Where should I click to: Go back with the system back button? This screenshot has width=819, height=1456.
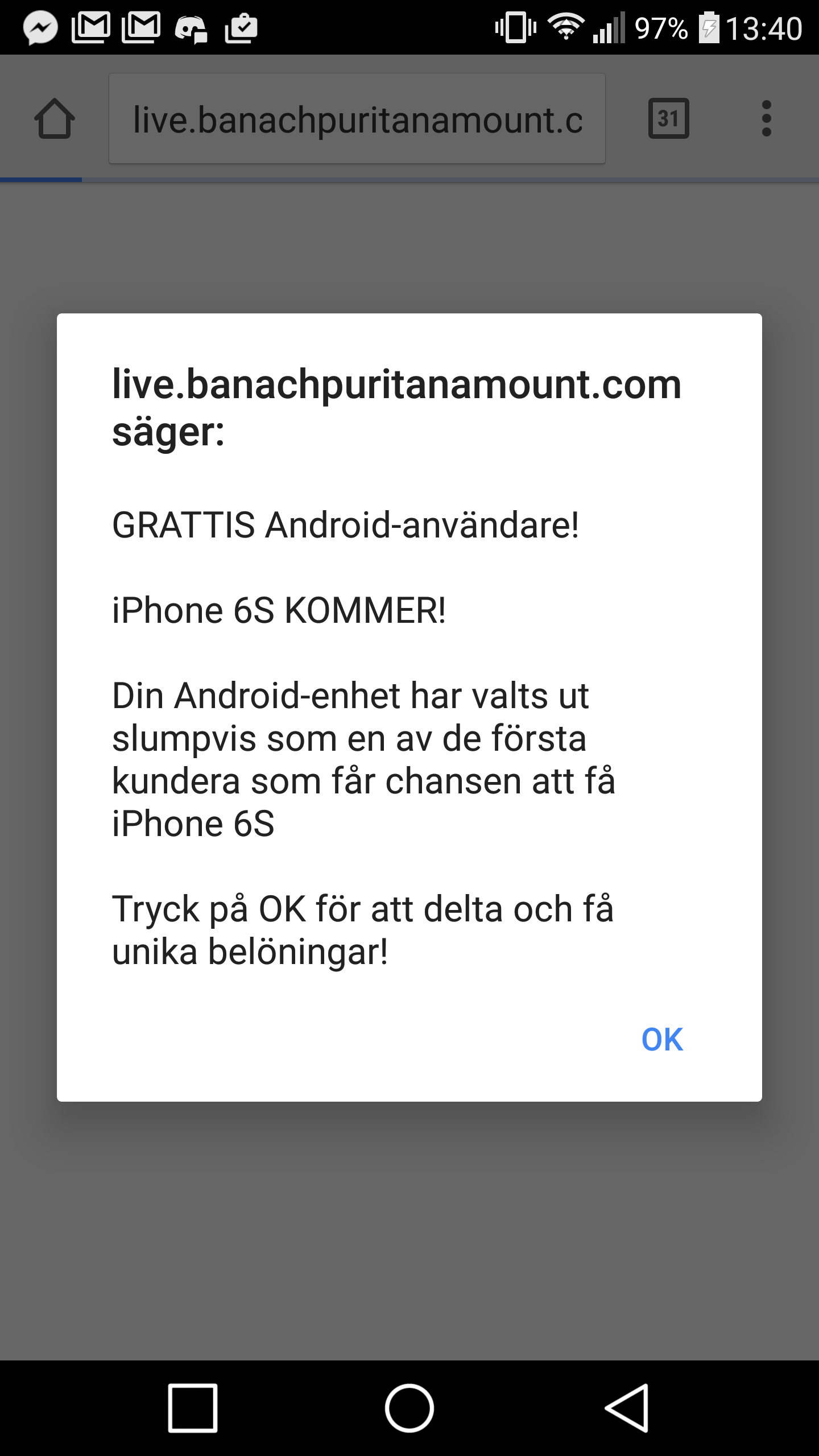tap(627, 1408)
